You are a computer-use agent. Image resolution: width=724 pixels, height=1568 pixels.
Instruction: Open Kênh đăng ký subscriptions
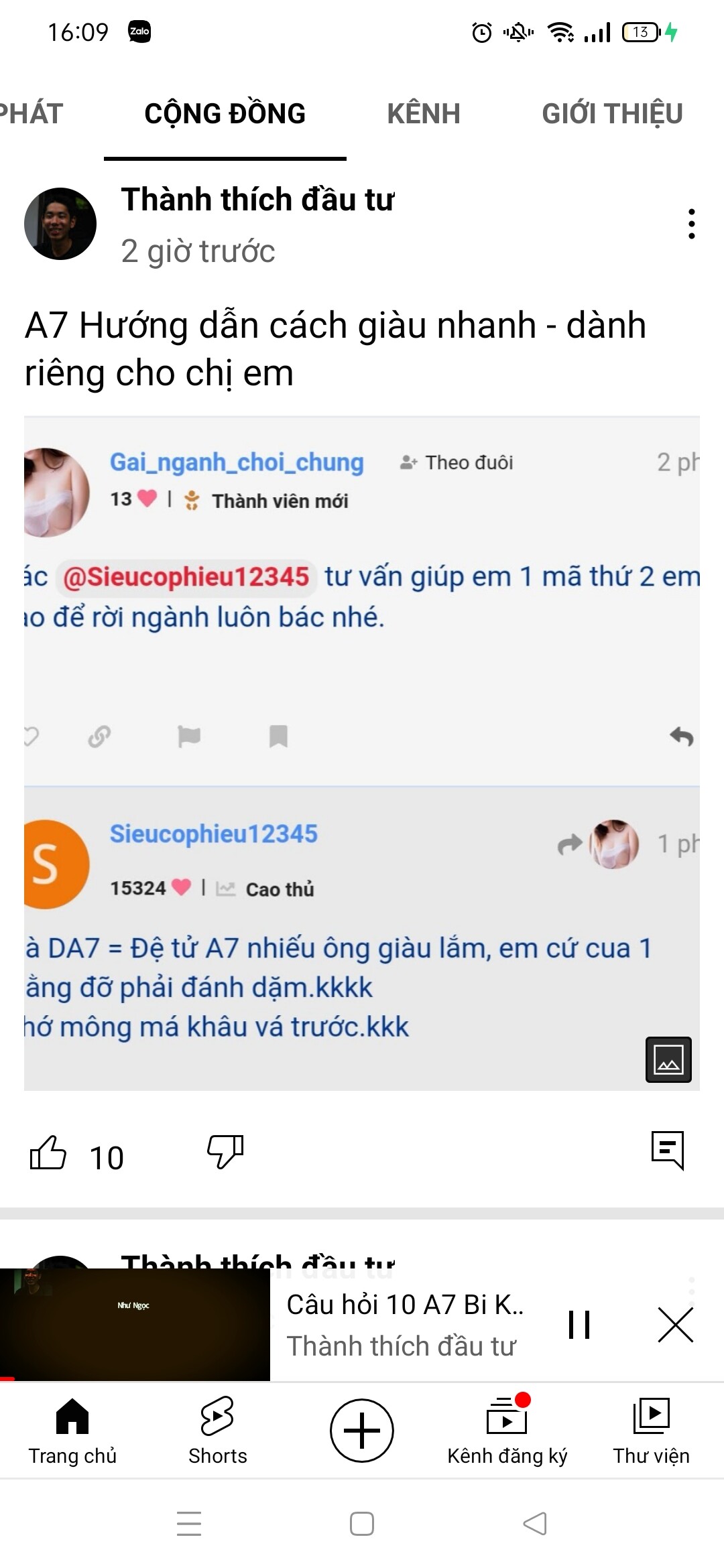point(507,1431)
